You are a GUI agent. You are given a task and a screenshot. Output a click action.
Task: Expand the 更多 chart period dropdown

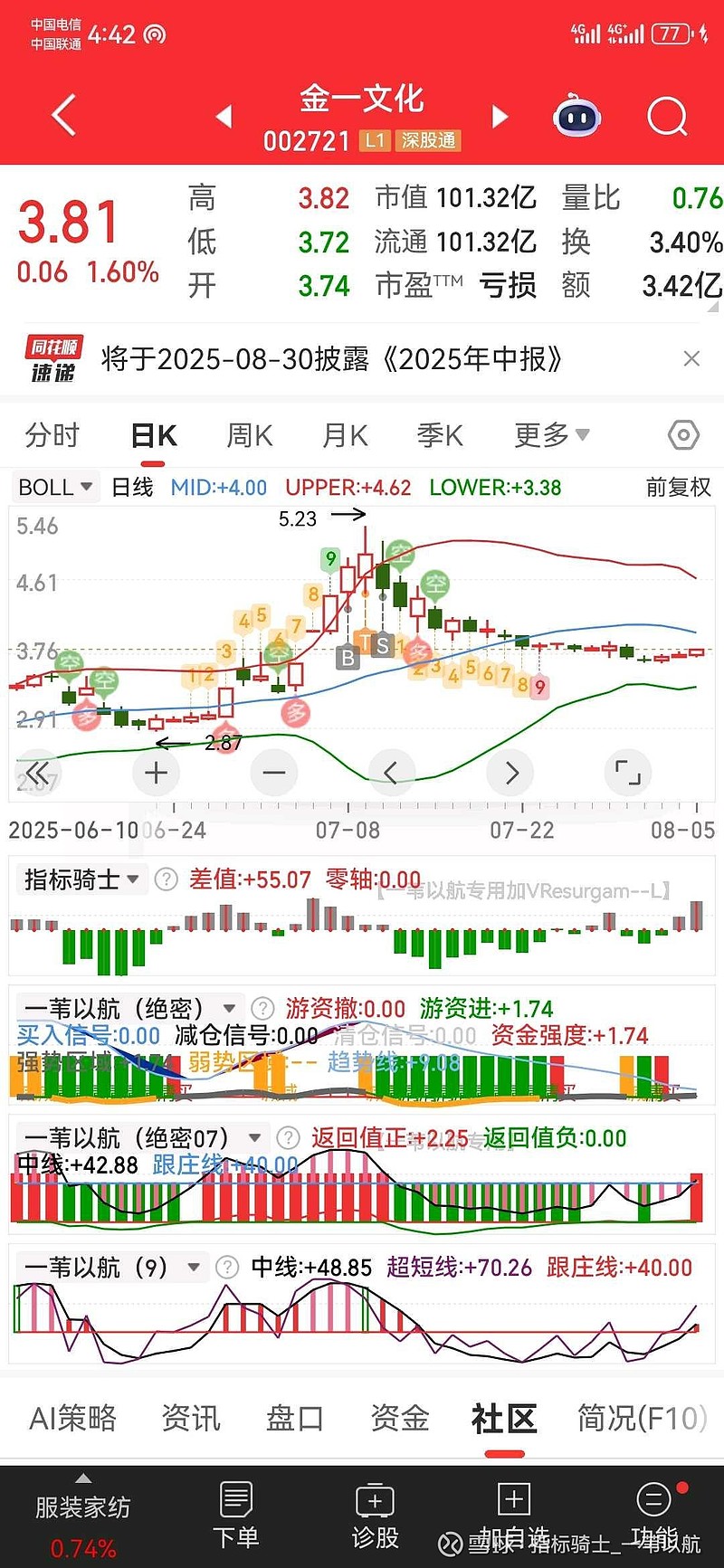pyautogui.click(x=552, y=435)
